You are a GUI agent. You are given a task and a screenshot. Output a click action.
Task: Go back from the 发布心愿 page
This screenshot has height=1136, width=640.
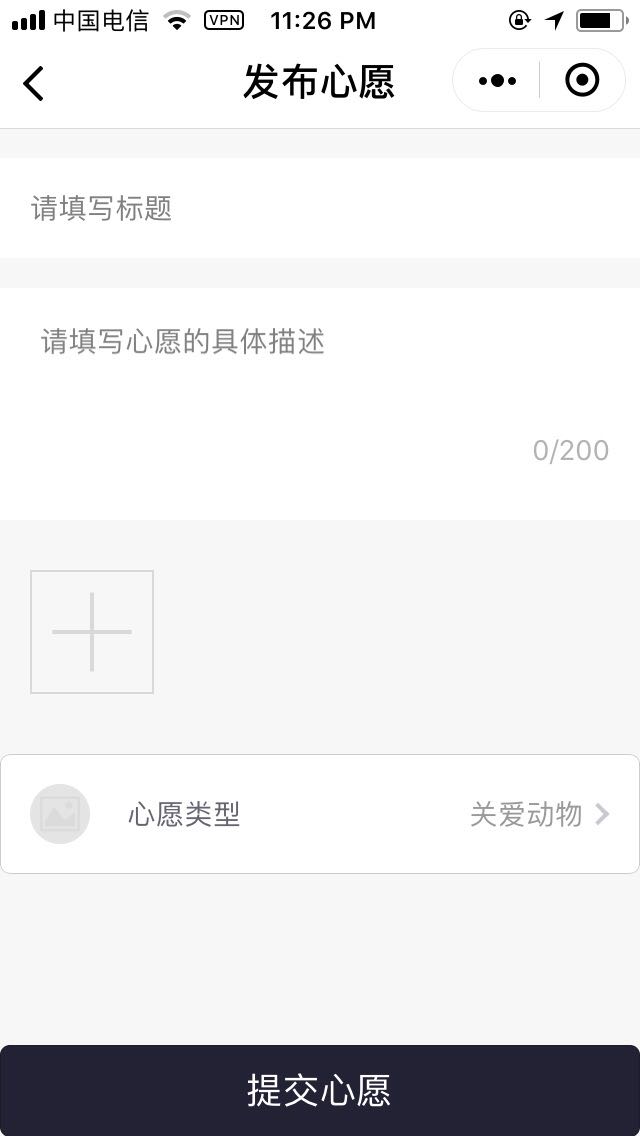point(34,83)
